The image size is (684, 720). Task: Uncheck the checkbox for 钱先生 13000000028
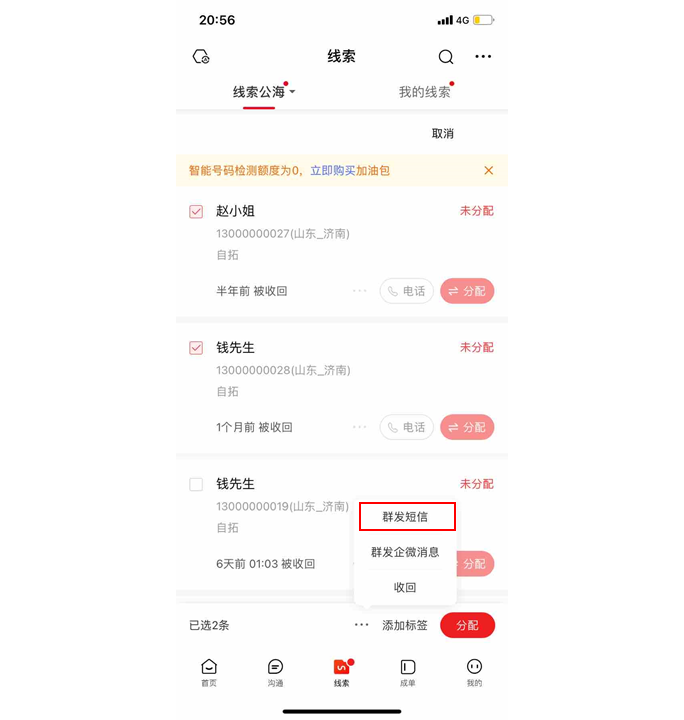196,348
